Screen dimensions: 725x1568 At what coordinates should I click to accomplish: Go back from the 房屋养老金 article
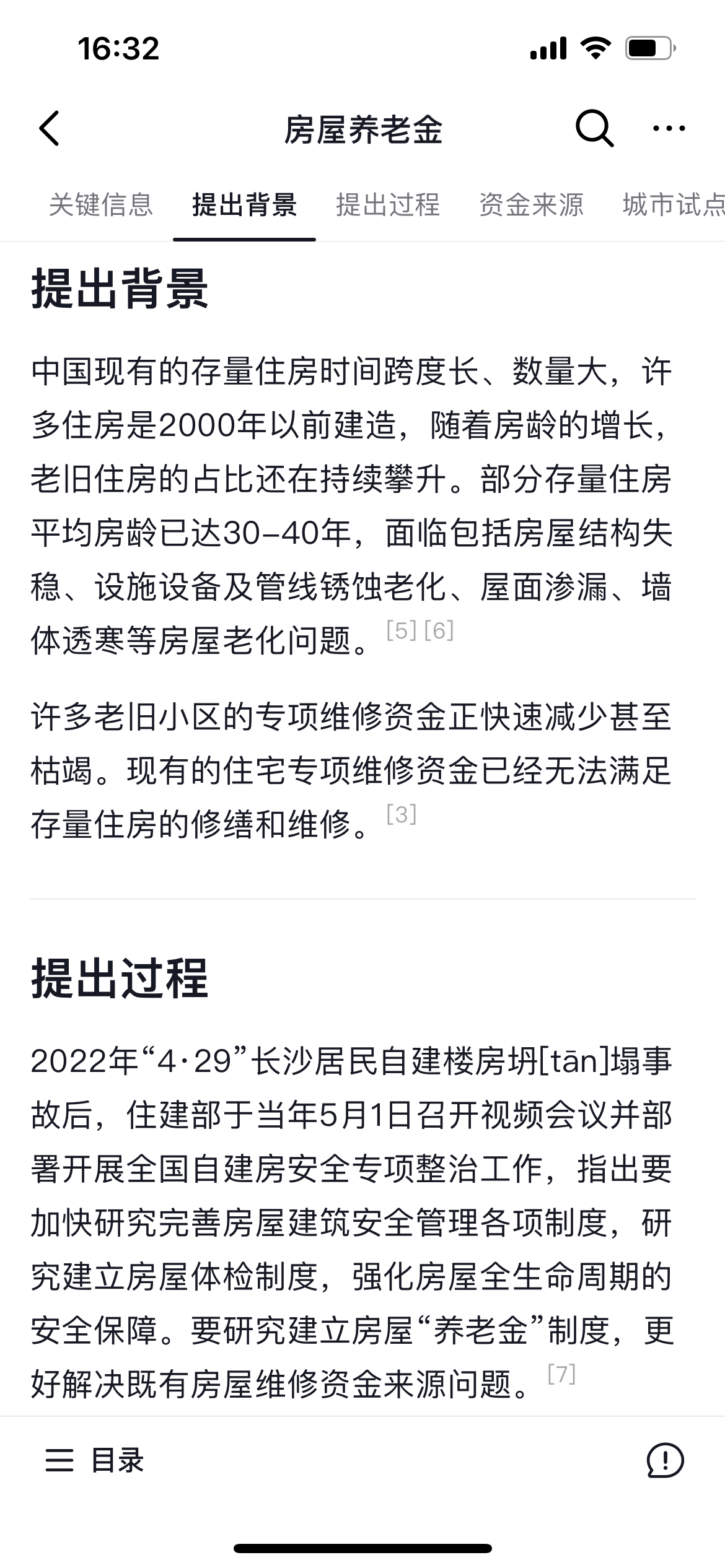coord(50,129)
